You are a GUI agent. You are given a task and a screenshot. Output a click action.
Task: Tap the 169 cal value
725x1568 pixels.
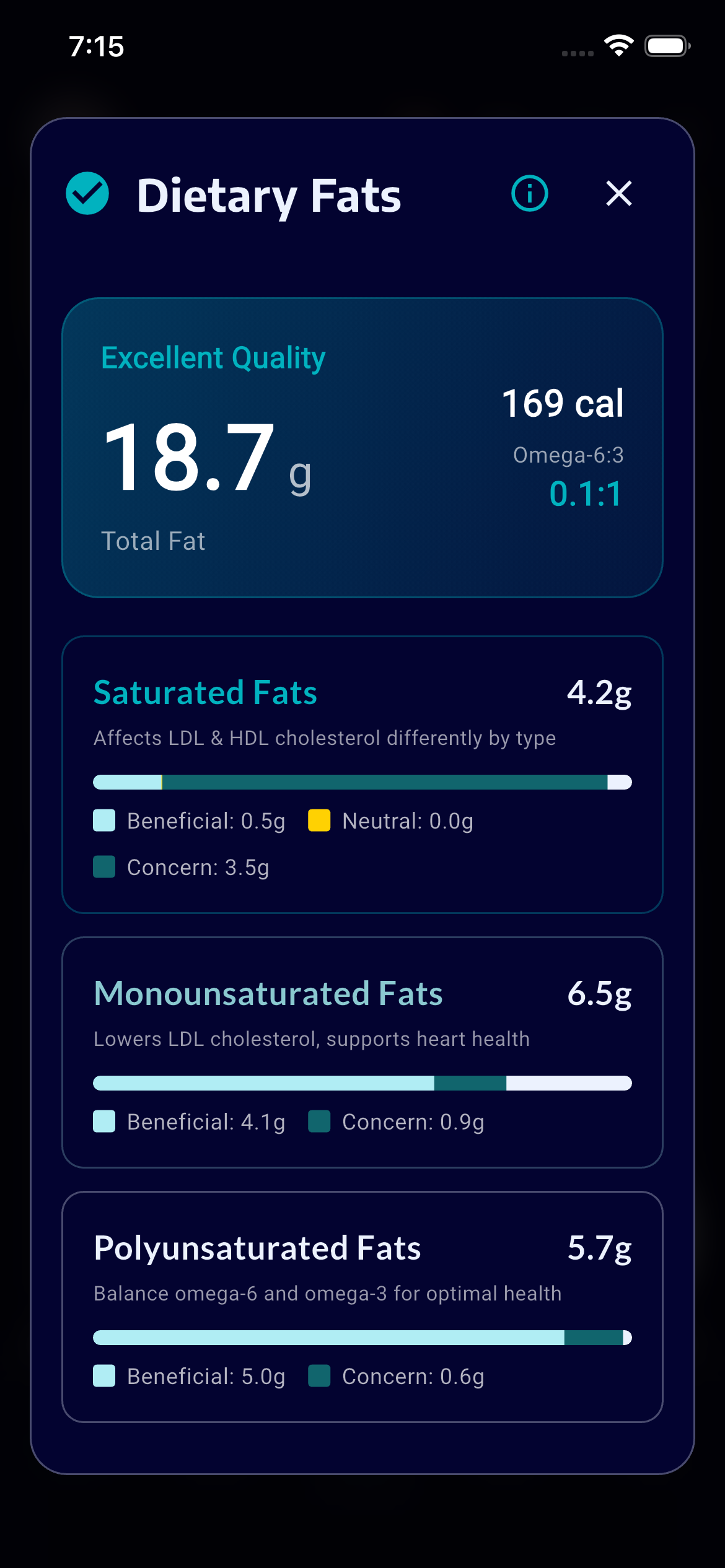coord(562,403)
